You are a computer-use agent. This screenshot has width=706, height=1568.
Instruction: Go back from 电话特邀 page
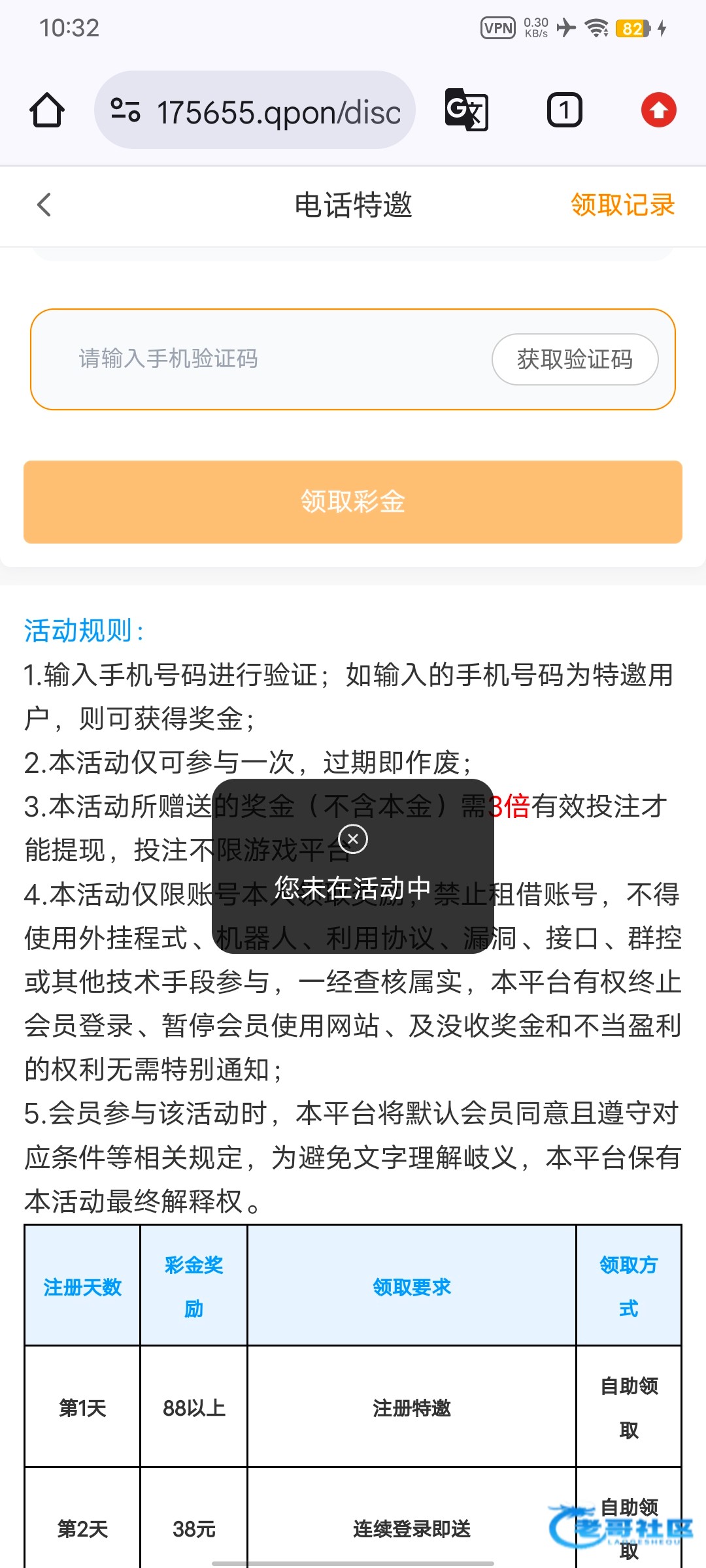[44, 204]
